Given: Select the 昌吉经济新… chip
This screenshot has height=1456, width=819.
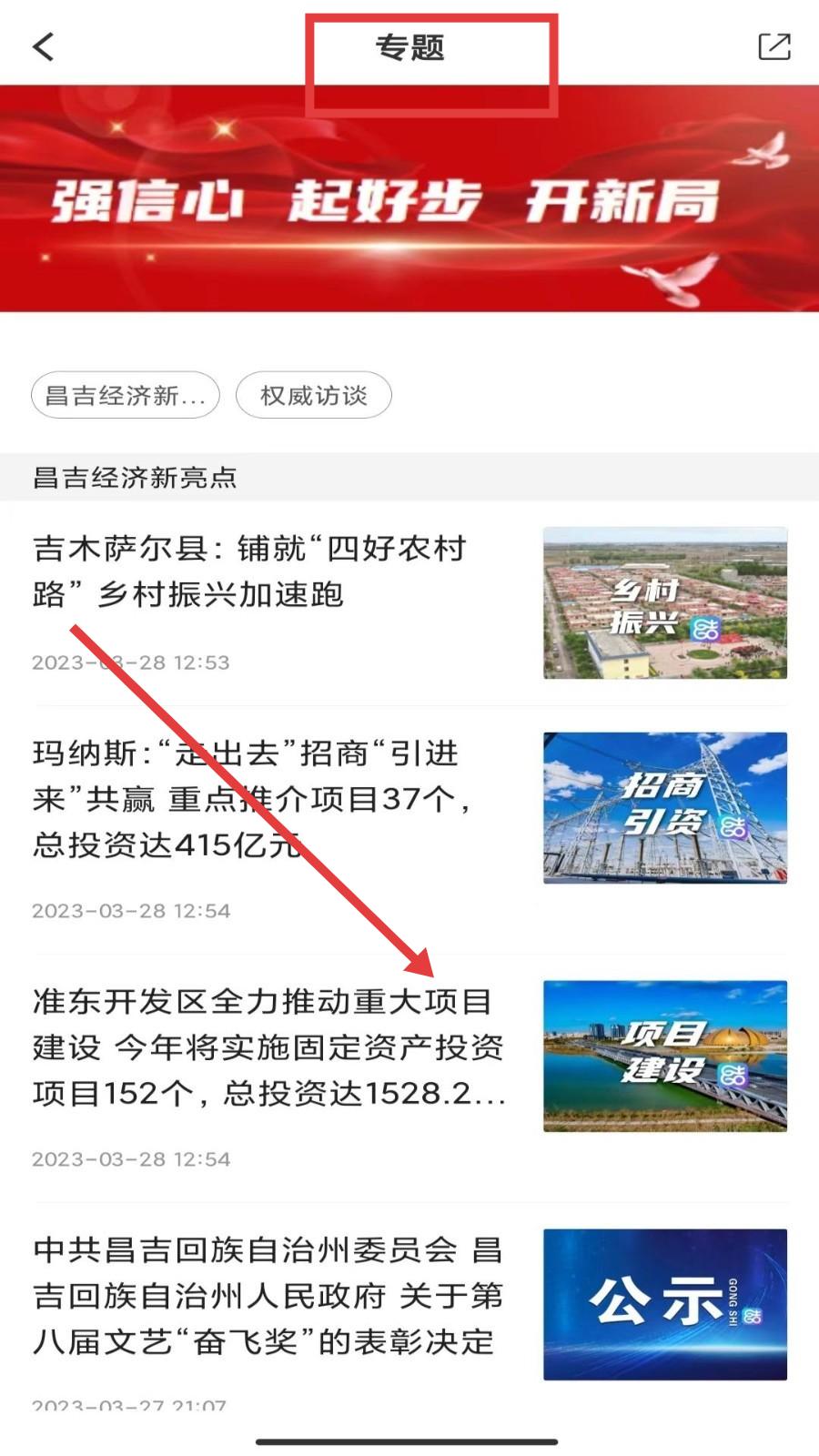Looking at the screenshot, I should coord(126,395).
